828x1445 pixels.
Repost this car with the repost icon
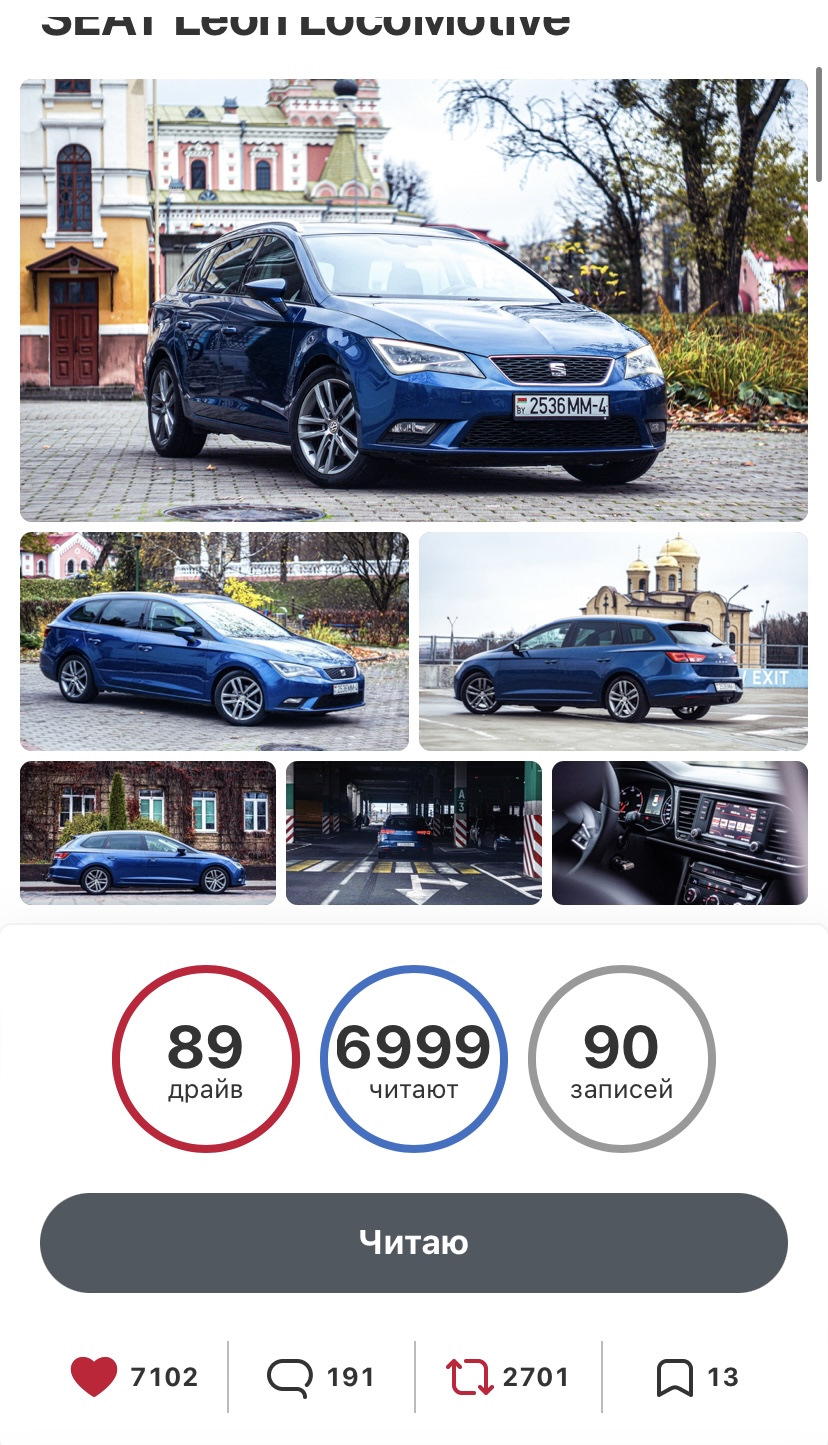coord(470,1377)
